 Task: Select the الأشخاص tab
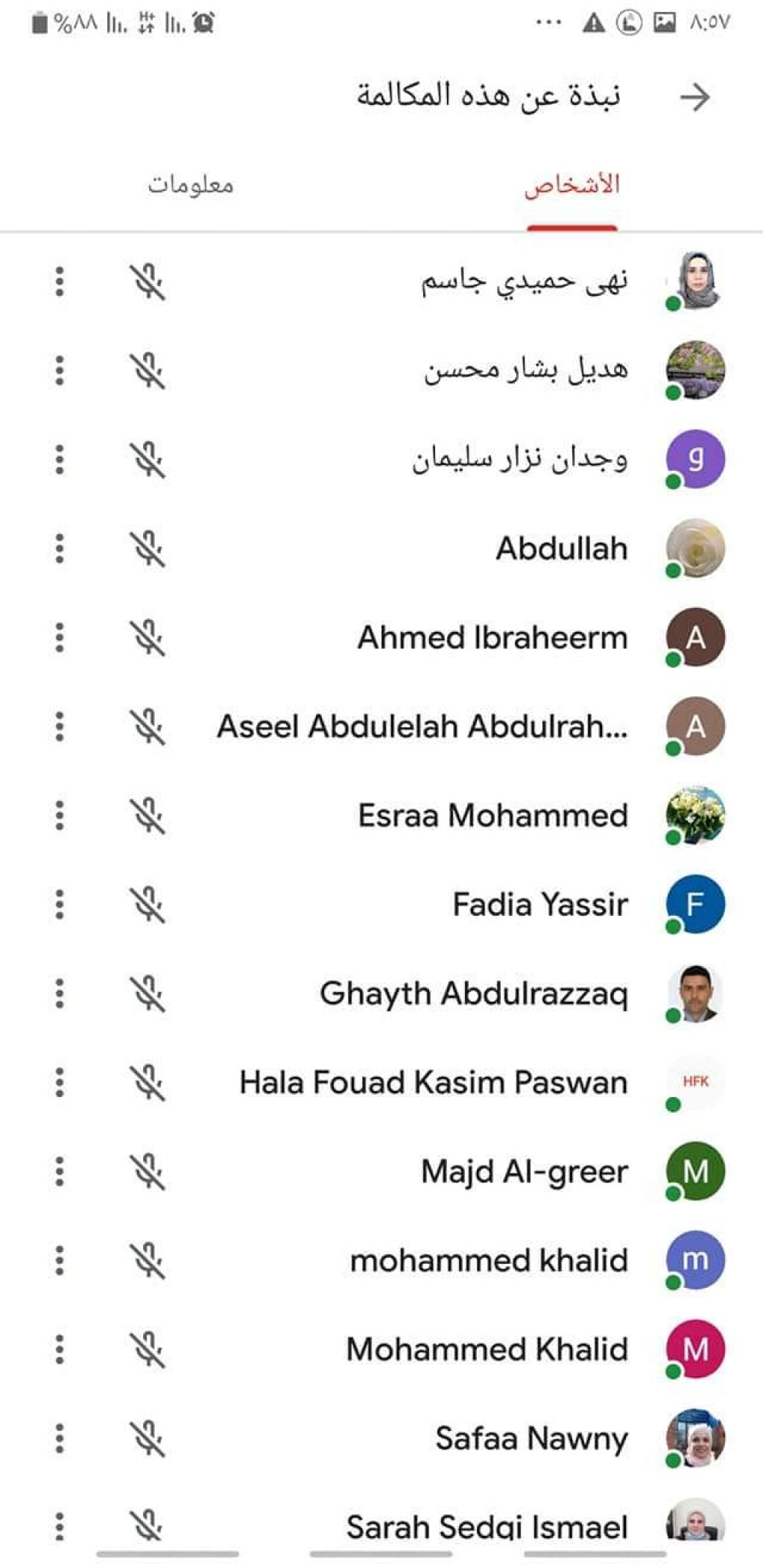click(x=572, y=185)
